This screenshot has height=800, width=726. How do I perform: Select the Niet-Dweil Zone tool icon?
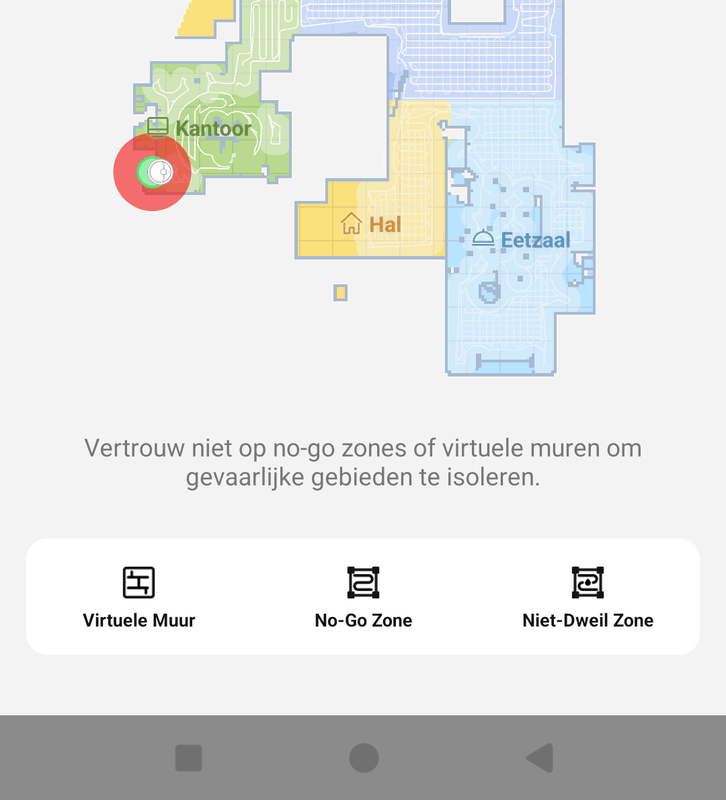tap(588, 582)
